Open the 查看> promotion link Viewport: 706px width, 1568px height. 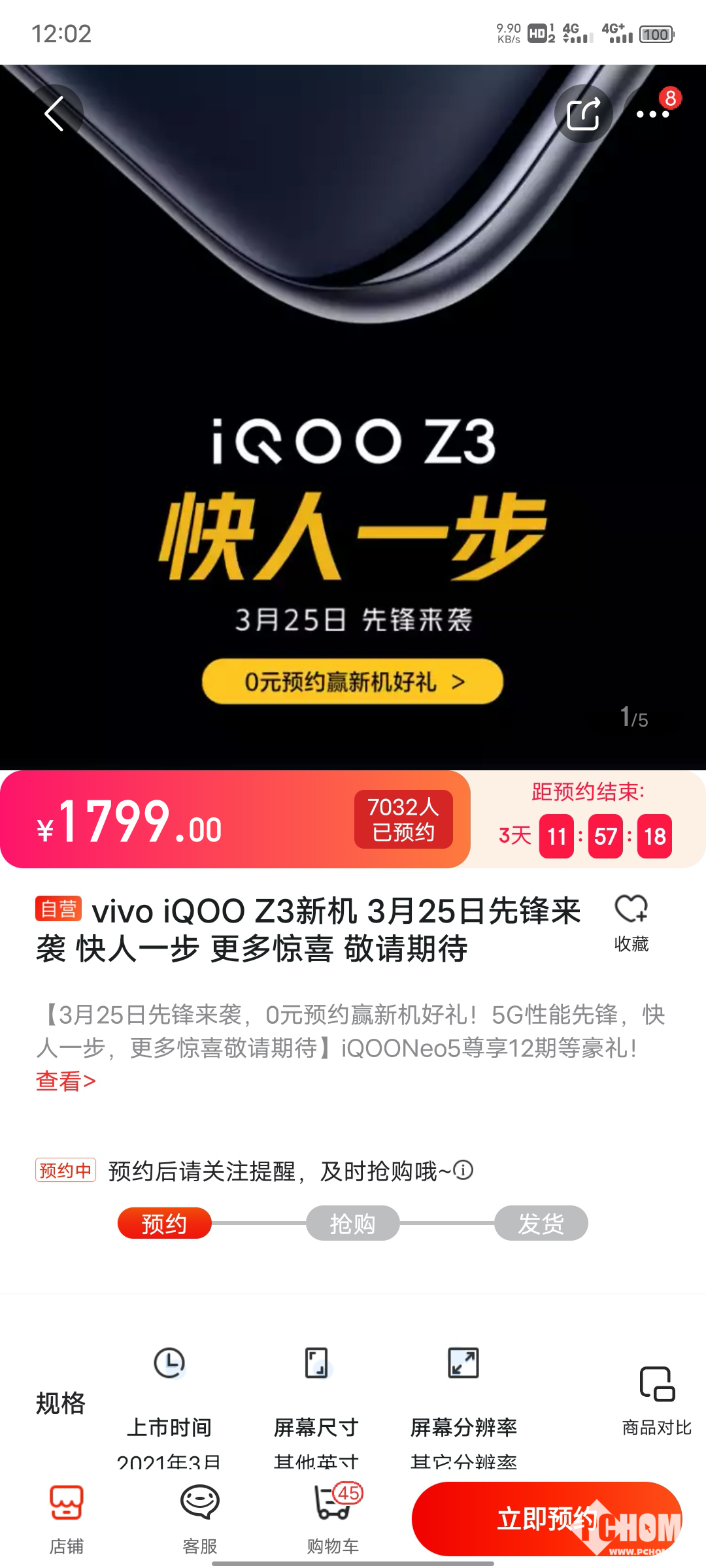tap(65, 1081)
